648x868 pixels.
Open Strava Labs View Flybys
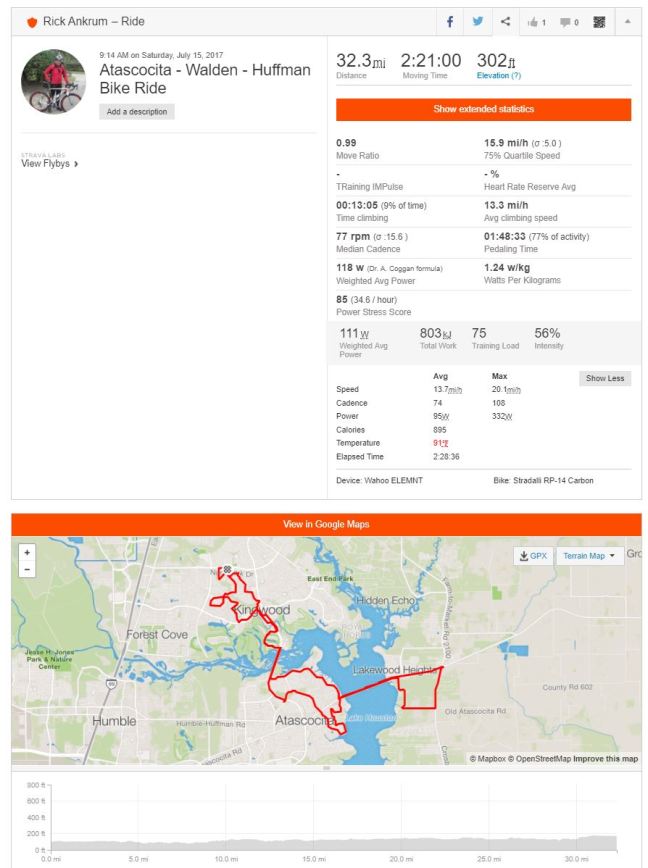tap(50, 164)
